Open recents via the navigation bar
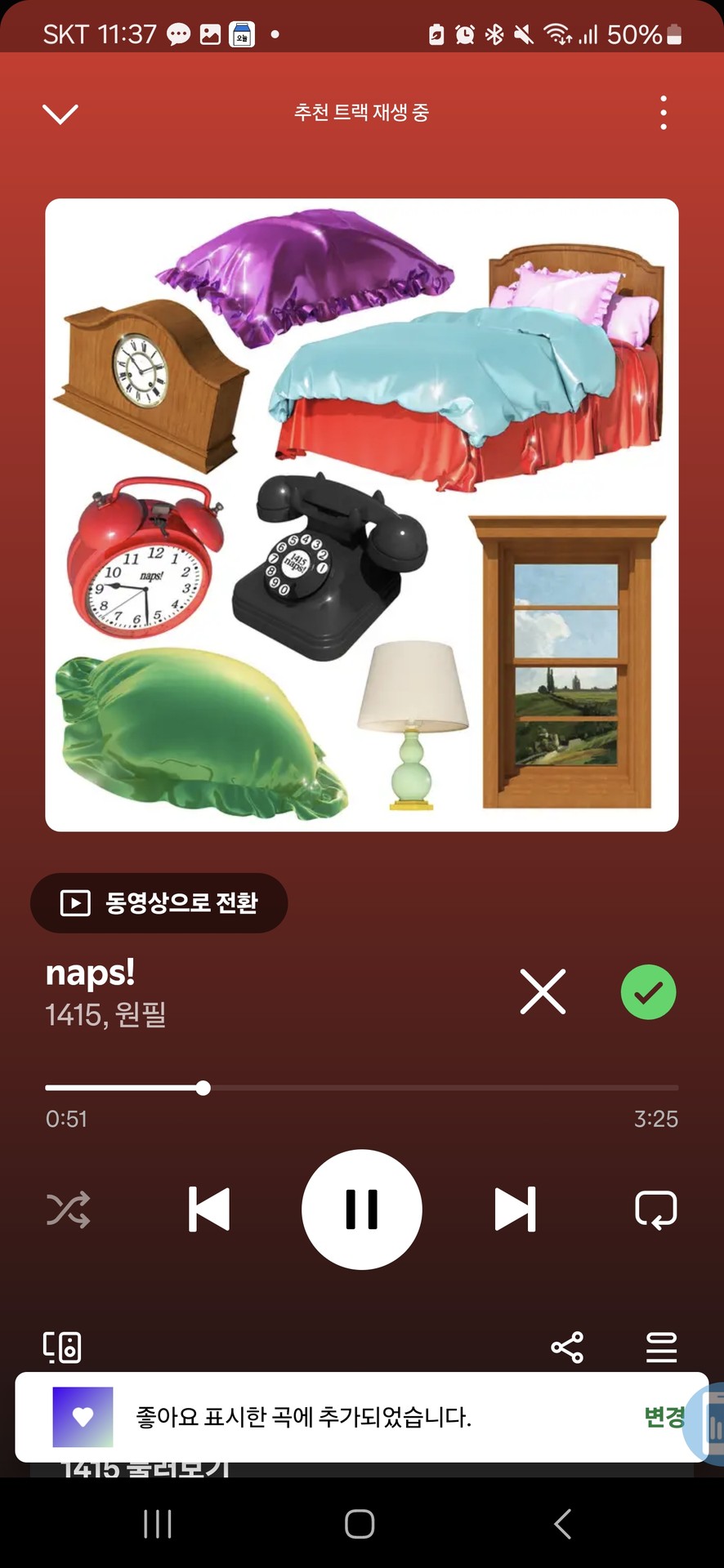 156,1523
